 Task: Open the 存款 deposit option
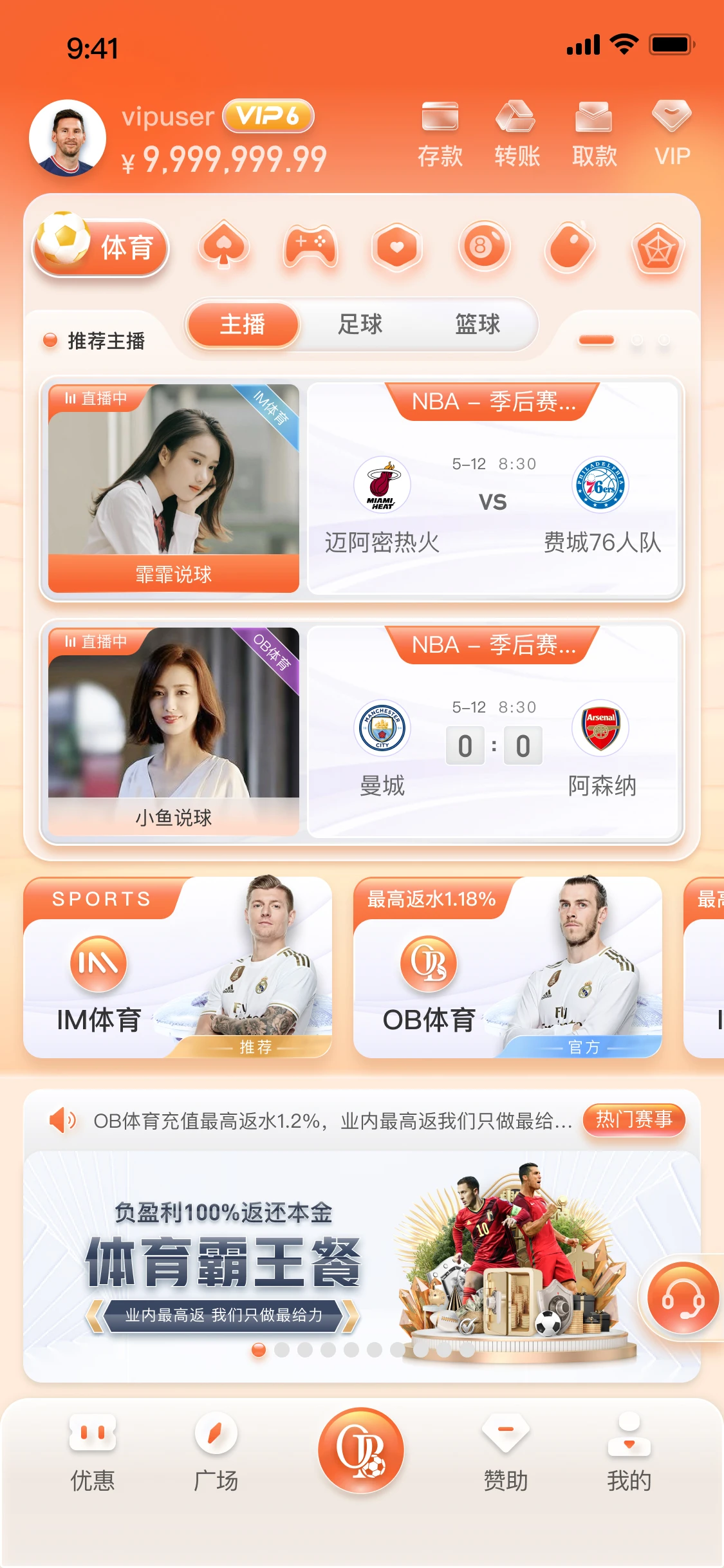pyautogui.click(x=440, y=134)
